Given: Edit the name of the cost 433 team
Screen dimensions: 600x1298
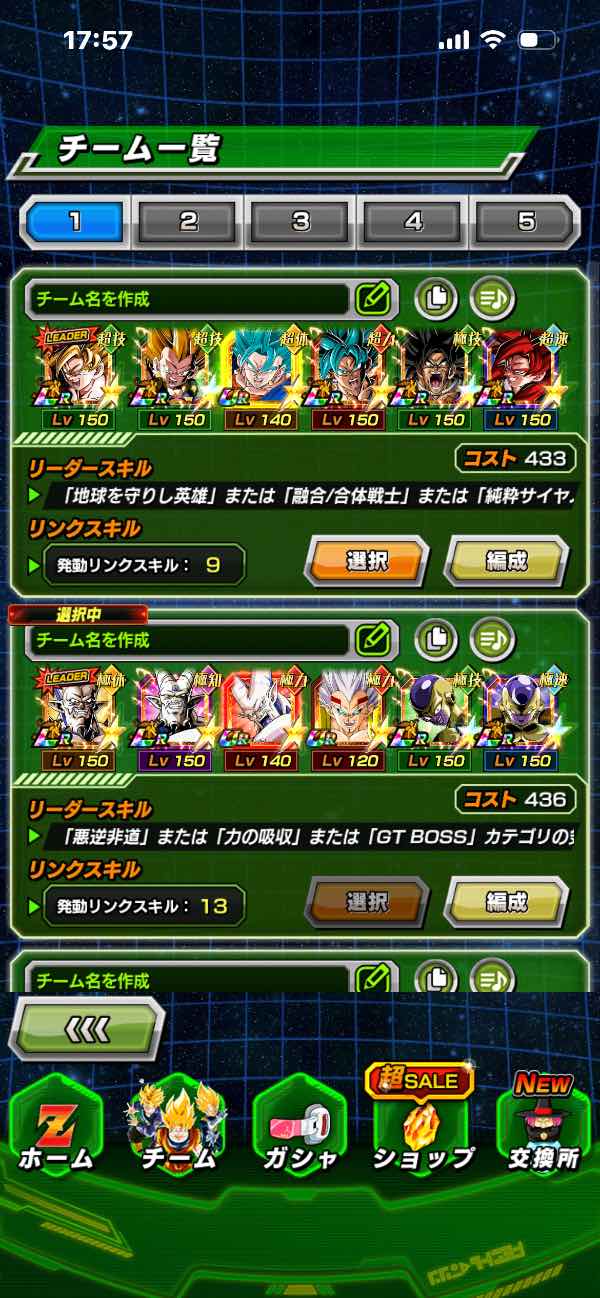Looking at the screenshot, I should (372, 298).
